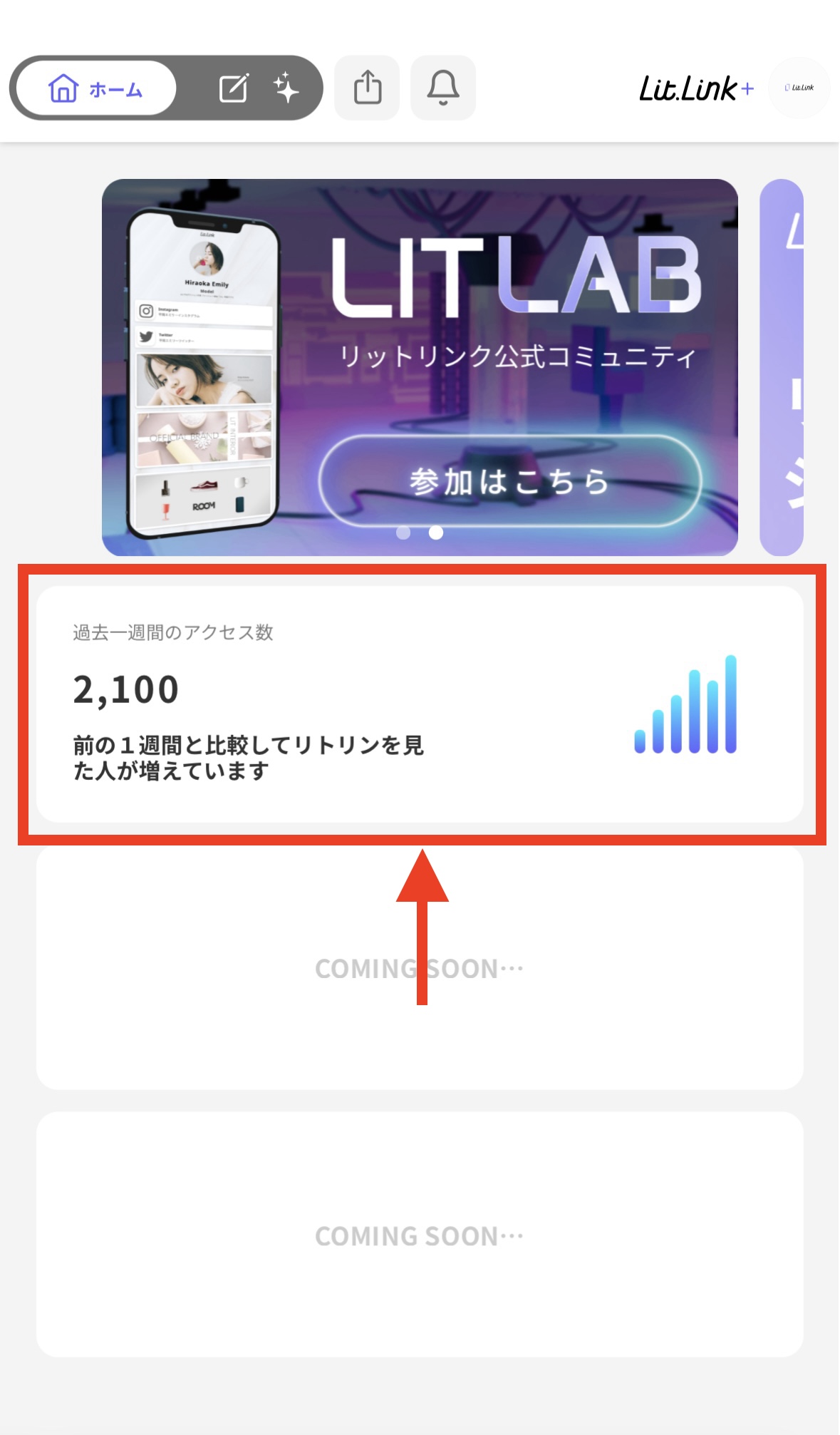Screen dimensions: 840x1435
Task: Select the first carousel page dot
Action: pyautogui.click(x=403, y=533)
